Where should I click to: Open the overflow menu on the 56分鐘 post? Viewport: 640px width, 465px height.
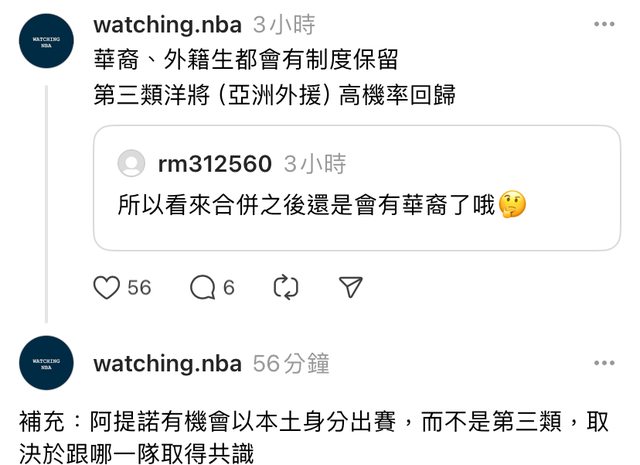(x=603, y=362)
